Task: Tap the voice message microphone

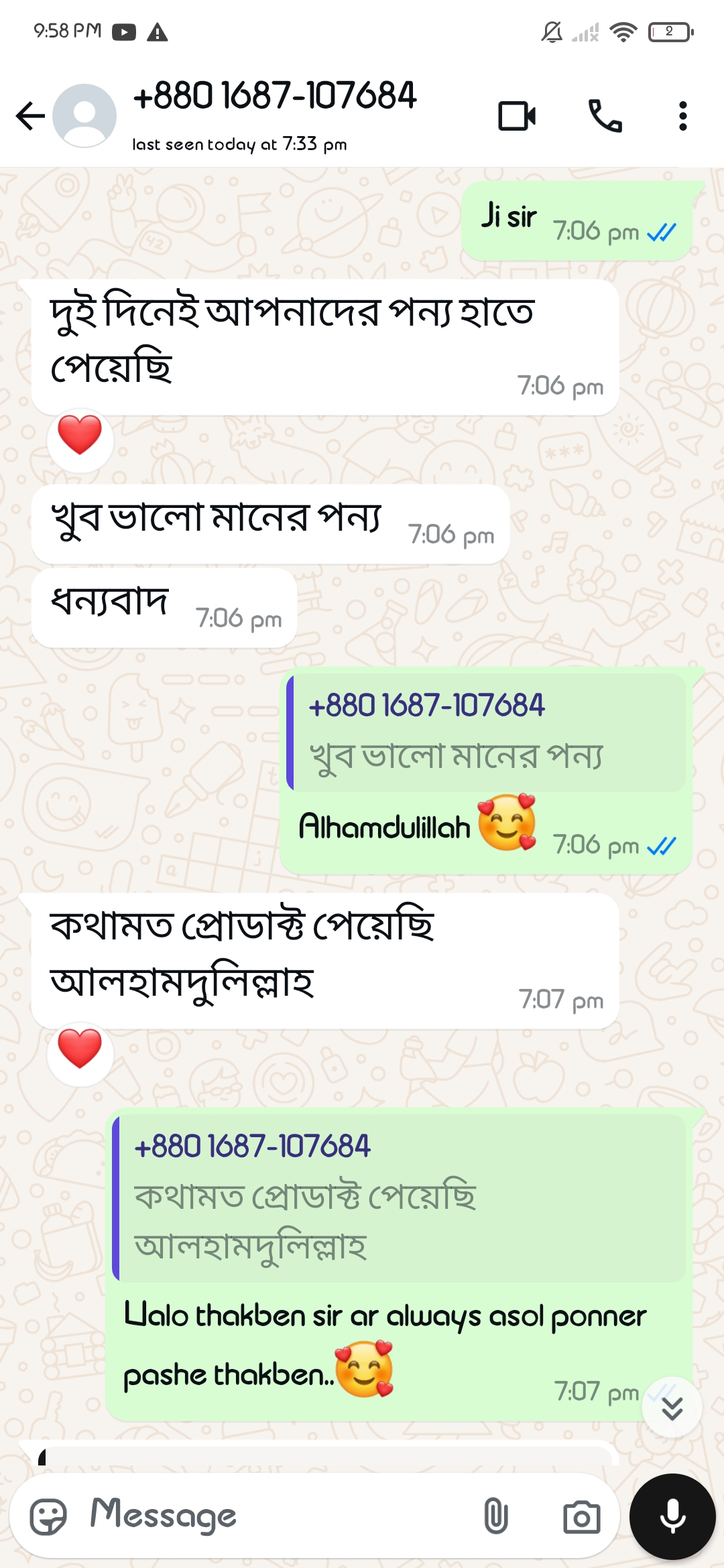Action: coord(672,1516)
